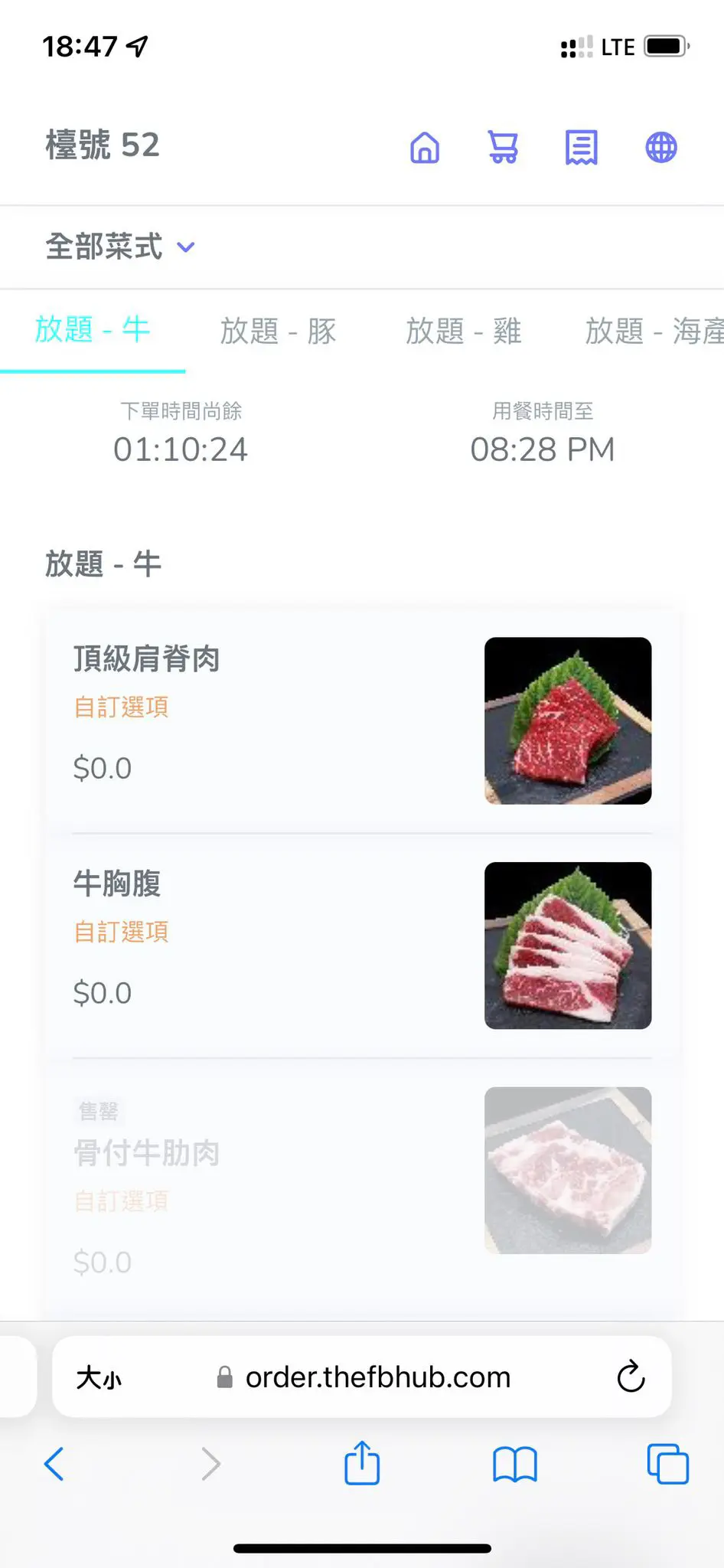The width and height of the screenshot is (724, 1568).
Task: Switch to the 放題 - 雞 tab
Action: pyautogui.click(x=463, y=332)
